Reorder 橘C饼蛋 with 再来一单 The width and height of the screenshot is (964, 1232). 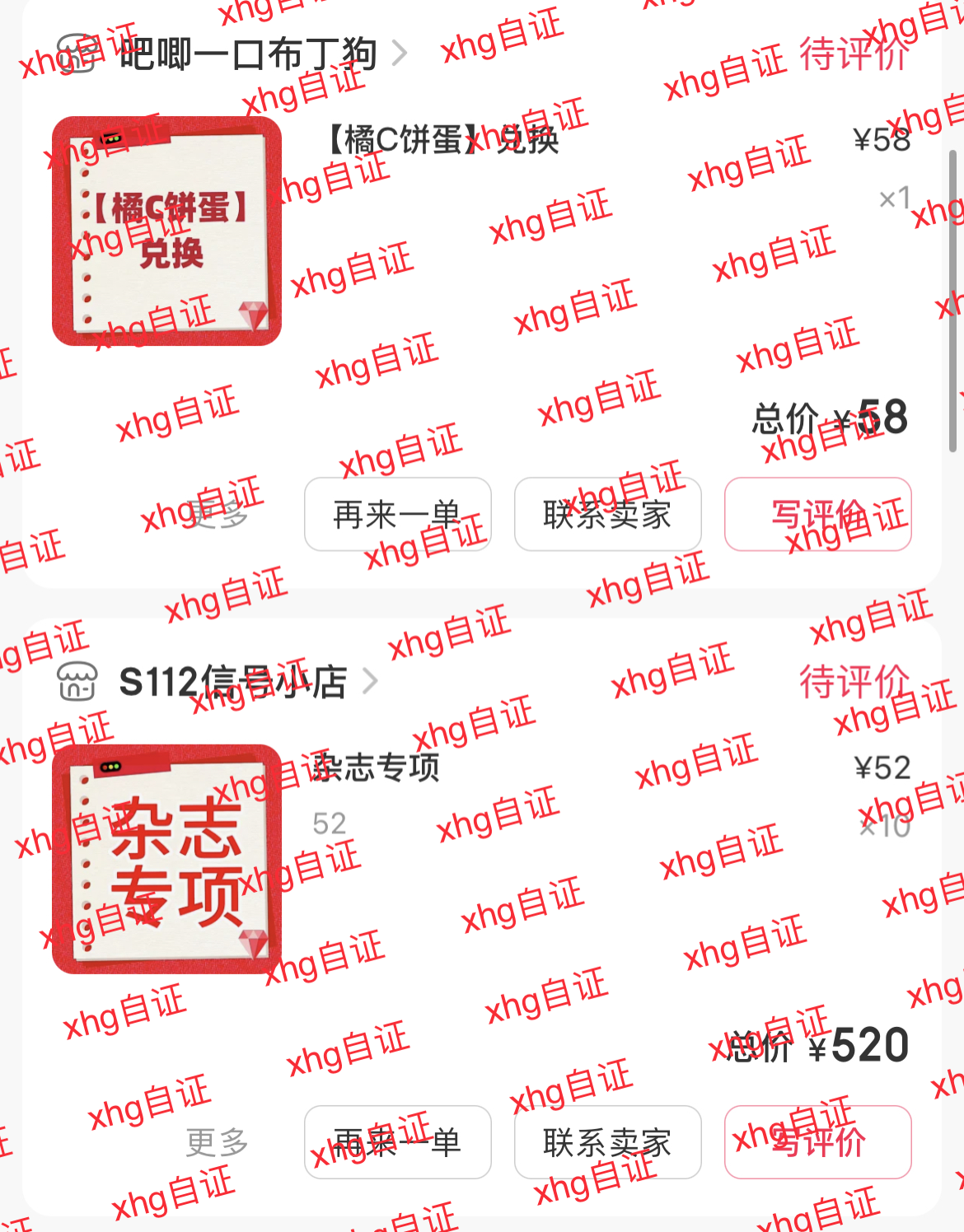pyautogui.click(x=397, y=515)
